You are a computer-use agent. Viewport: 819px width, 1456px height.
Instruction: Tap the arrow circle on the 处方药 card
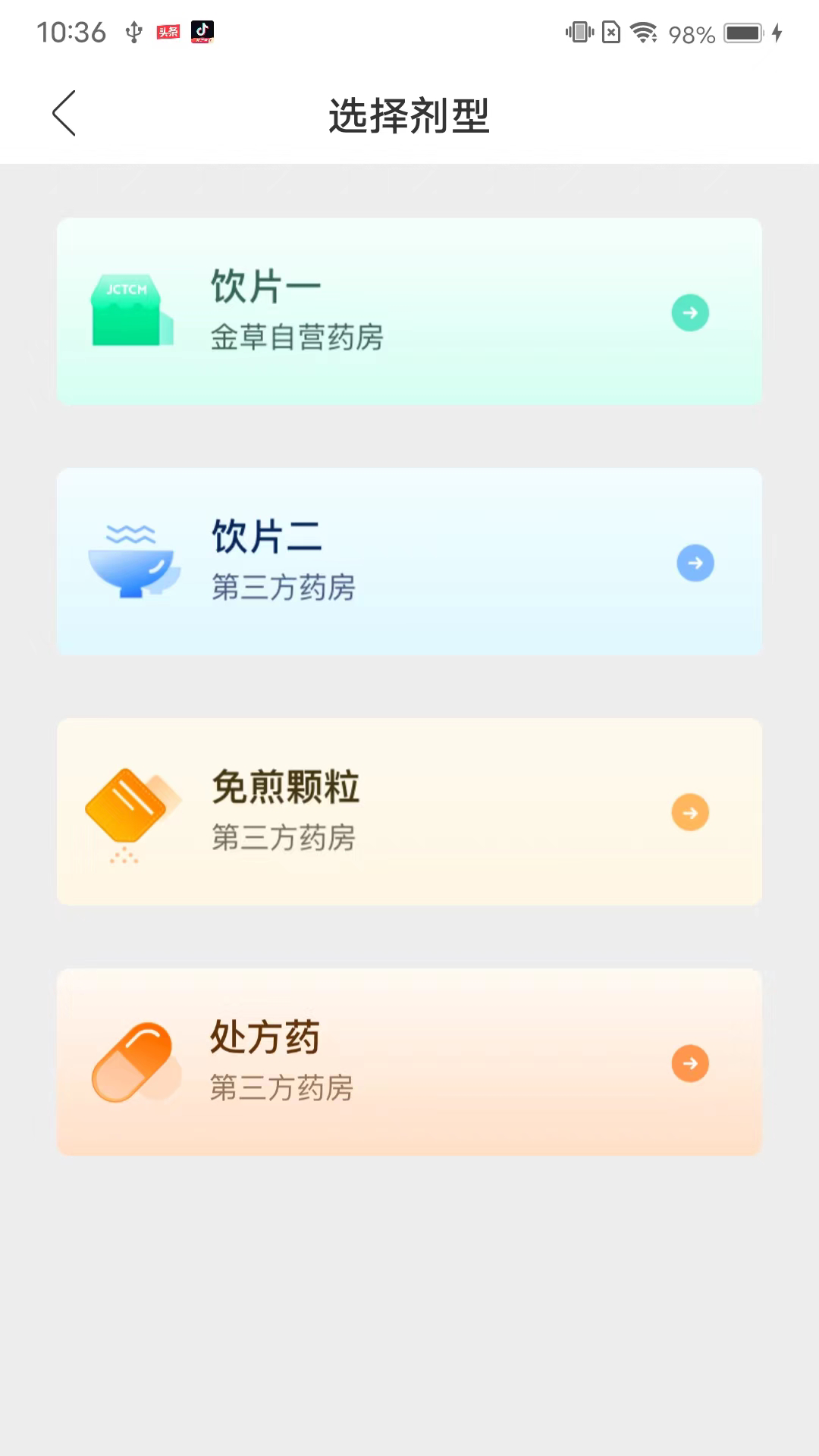(x=689, y=1062)
